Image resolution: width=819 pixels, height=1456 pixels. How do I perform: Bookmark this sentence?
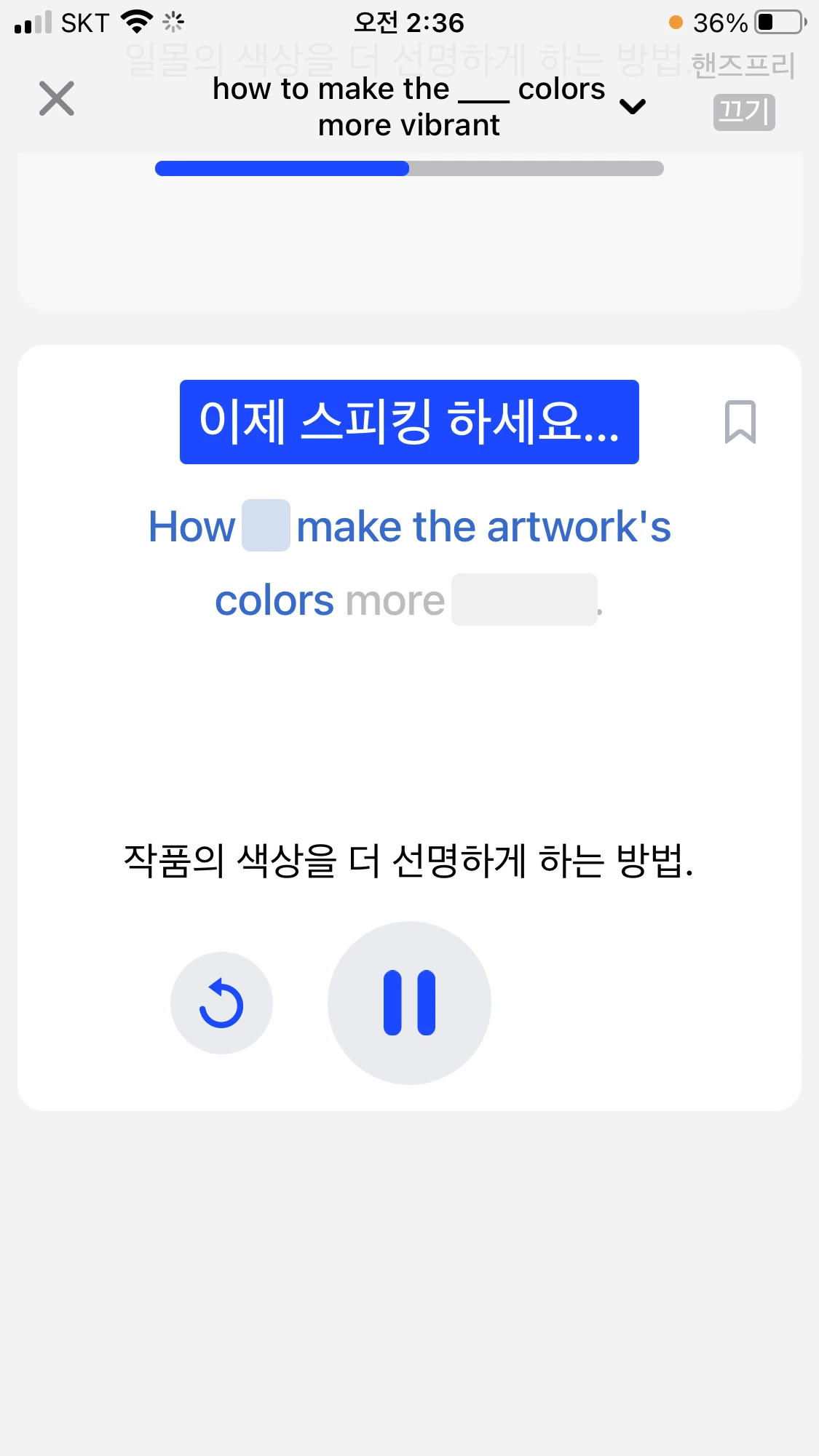(x=740, y=421)
